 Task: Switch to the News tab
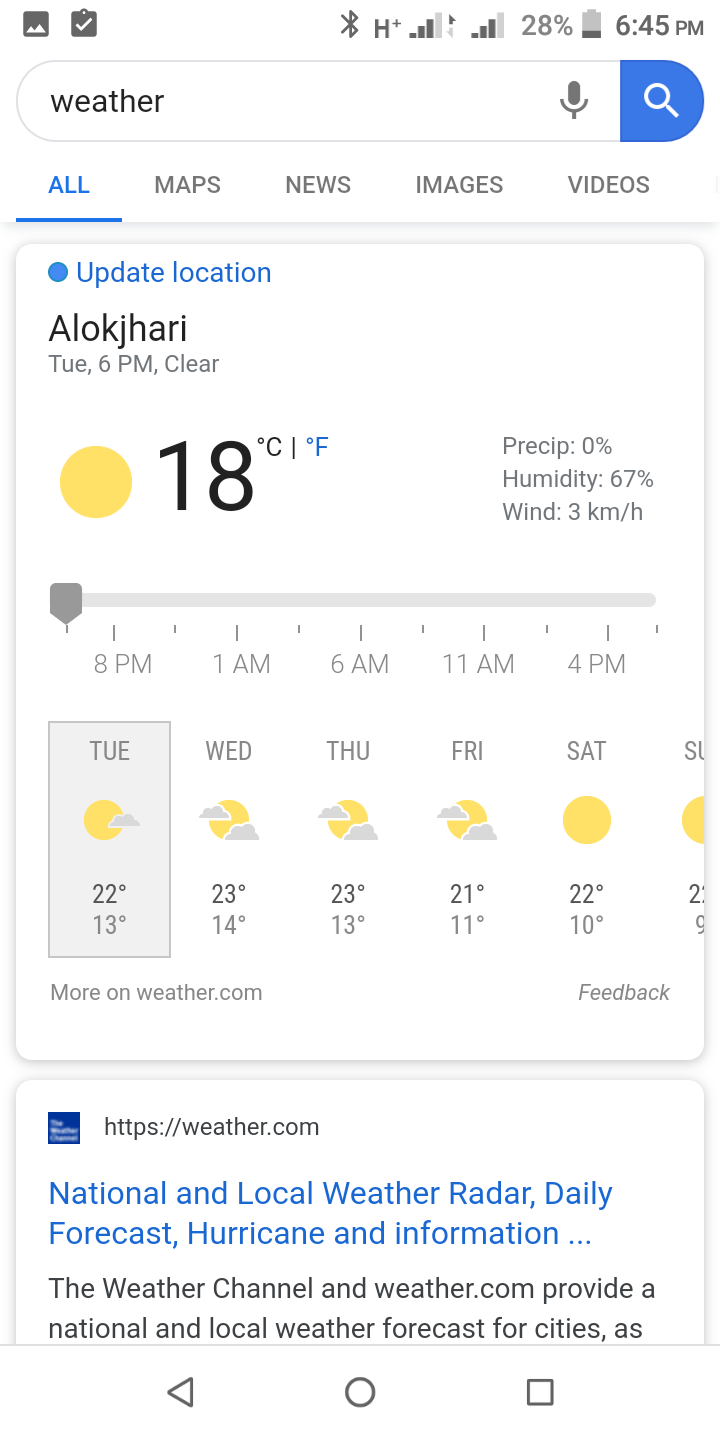pyautogui.click(x=318, y=185)
